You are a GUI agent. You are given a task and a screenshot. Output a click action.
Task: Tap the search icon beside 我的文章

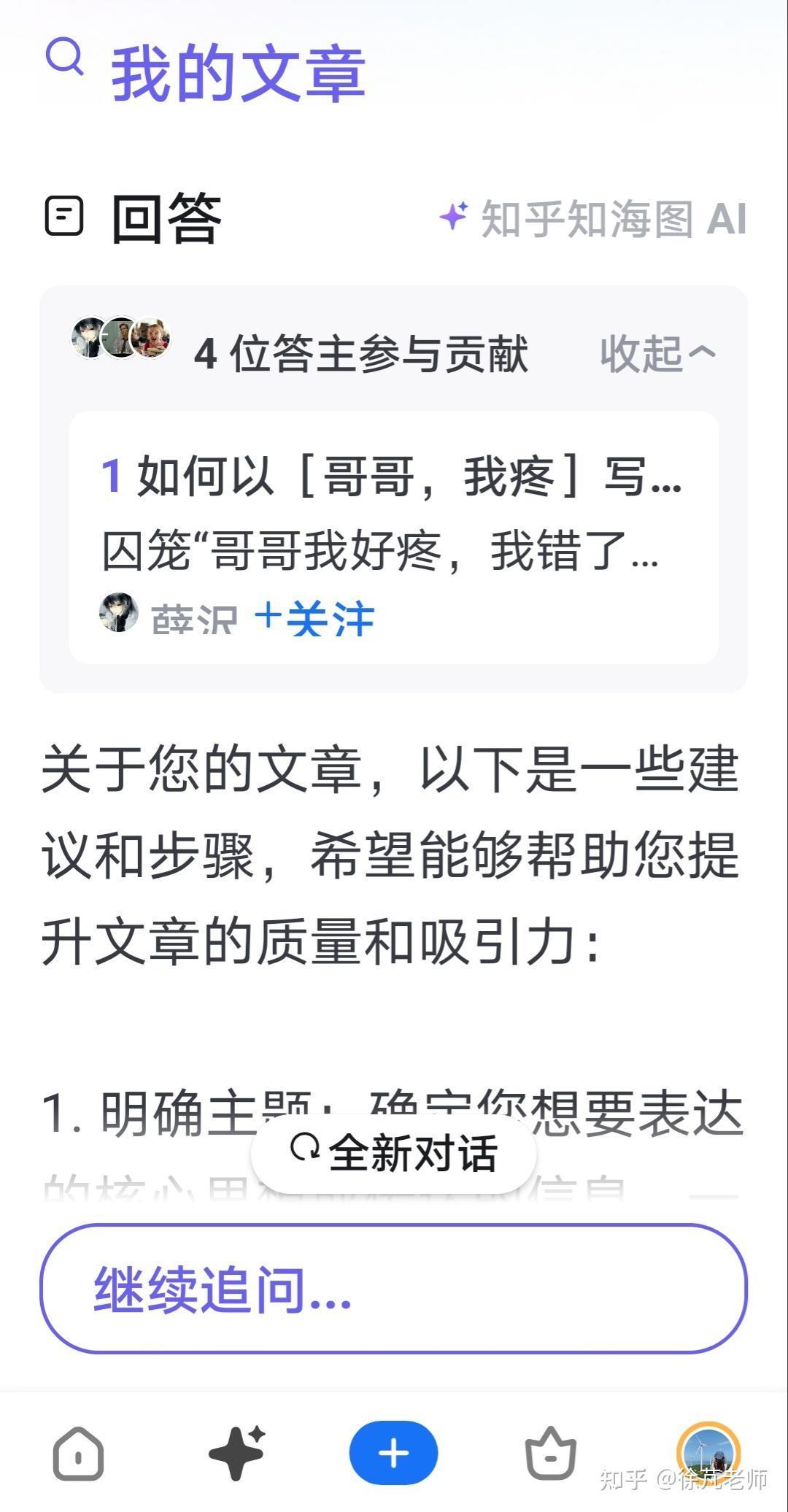pos(64,57)
